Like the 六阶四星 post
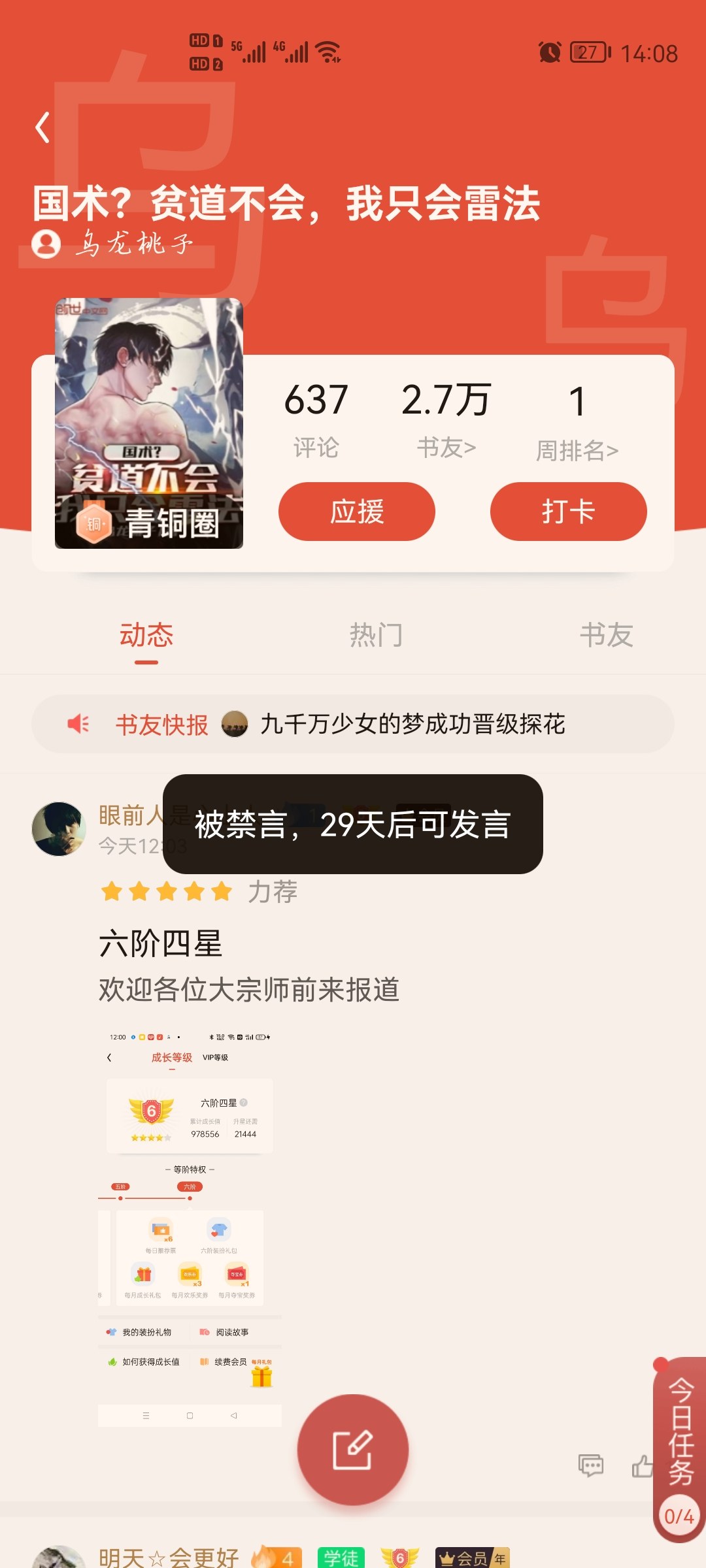The height and width of the screenshot is (1568, 706). click(641, 1467)
